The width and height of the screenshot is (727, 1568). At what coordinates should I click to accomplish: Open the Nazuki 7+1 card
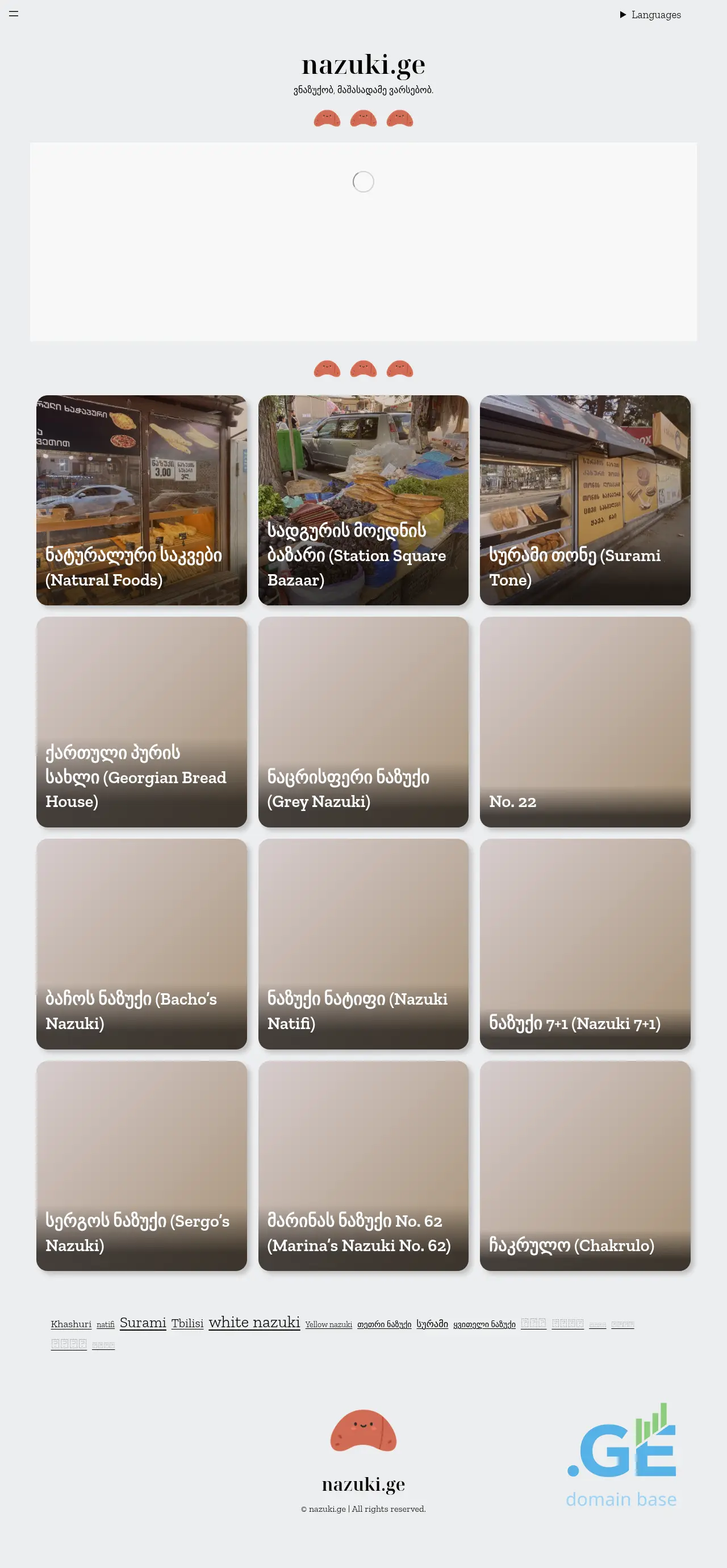(584, 943)
